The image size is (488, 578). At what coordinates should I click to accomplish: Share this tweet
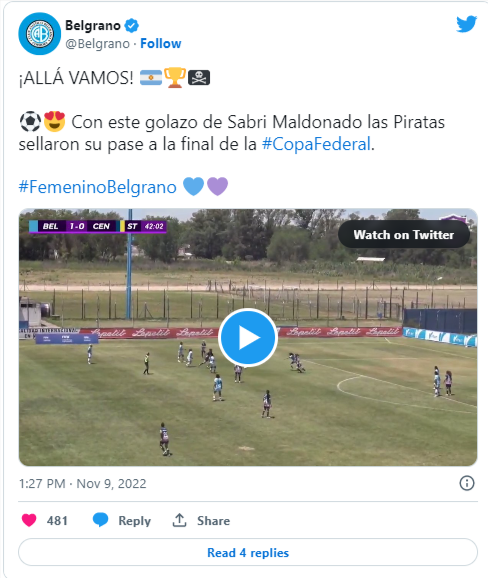pyautogui.click(x=201, y=520)
